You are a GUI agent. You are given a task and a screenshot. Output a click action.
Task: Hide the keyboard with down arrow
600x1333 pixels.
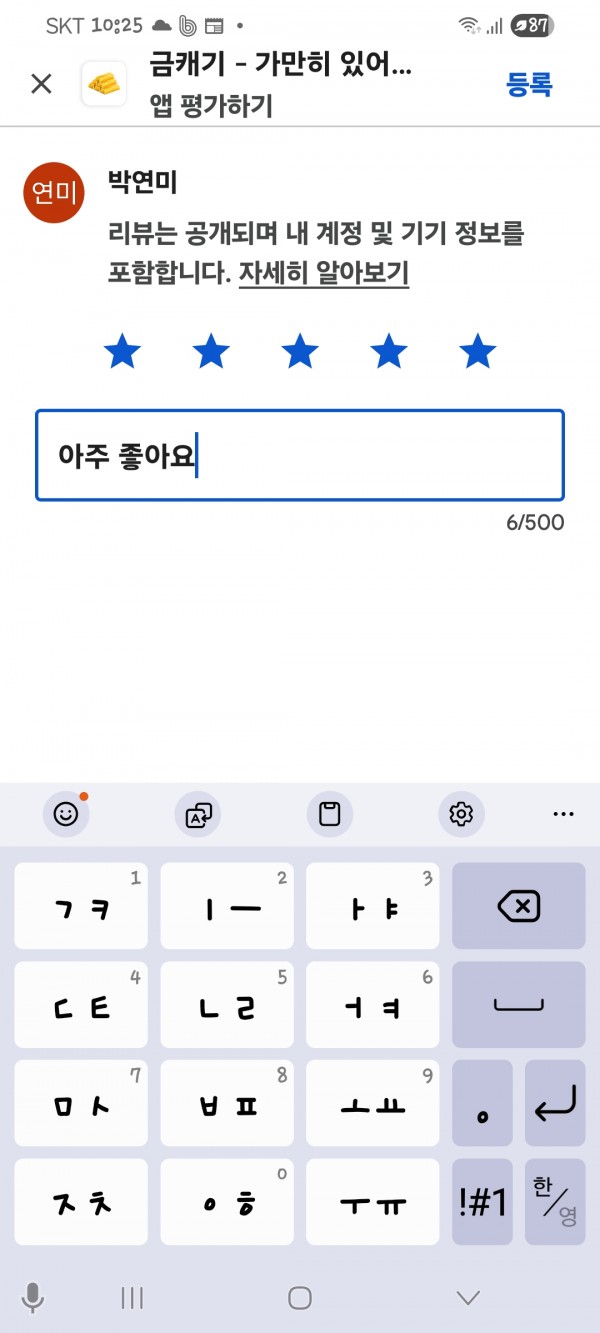click(x=468, y=1298)
